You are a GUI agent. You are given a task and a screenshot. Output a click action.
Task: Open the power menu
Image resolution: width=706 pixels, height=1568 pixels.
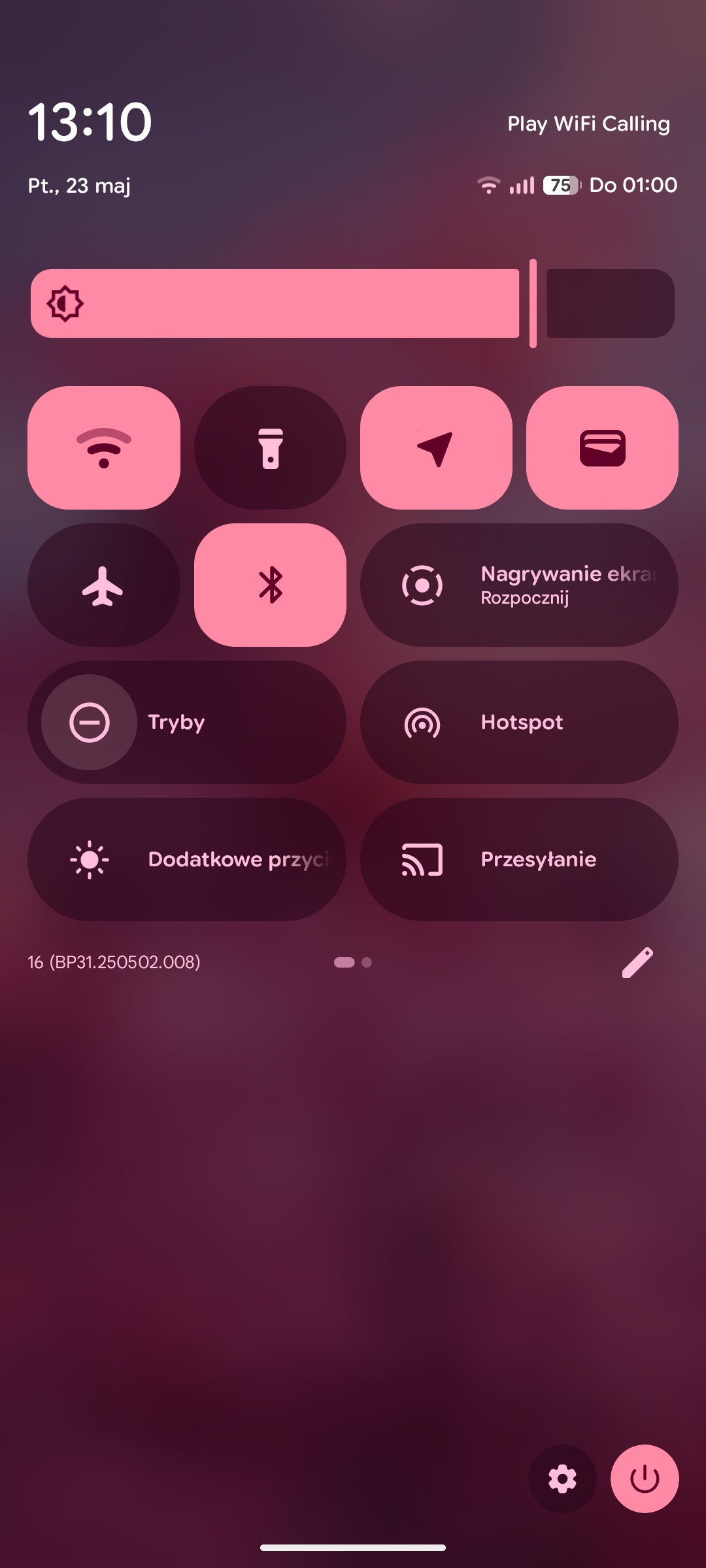tap(645, 1478)
